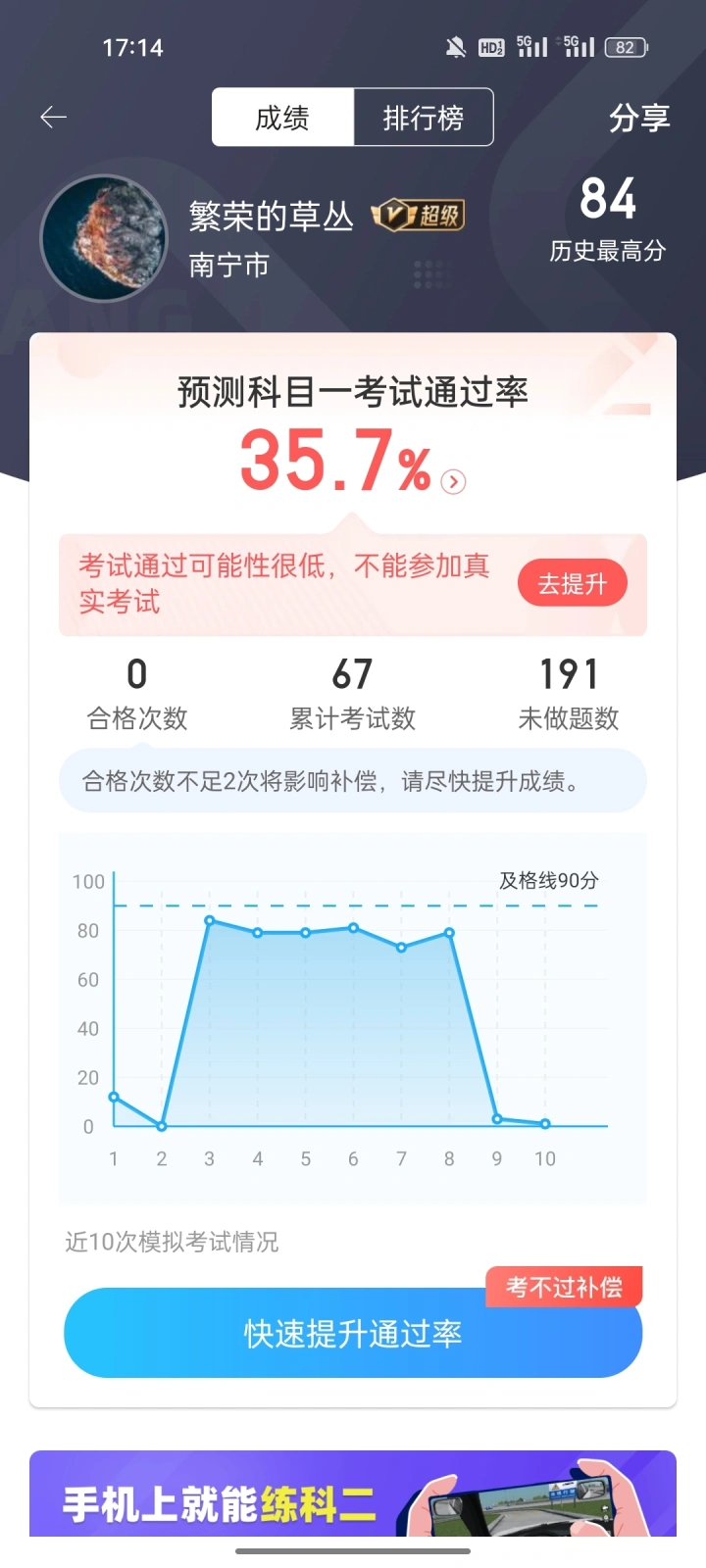Screen dimensions: 706x1568
Task: Tap 快速提升通过率 button
Action: [x=353, y=1334]
